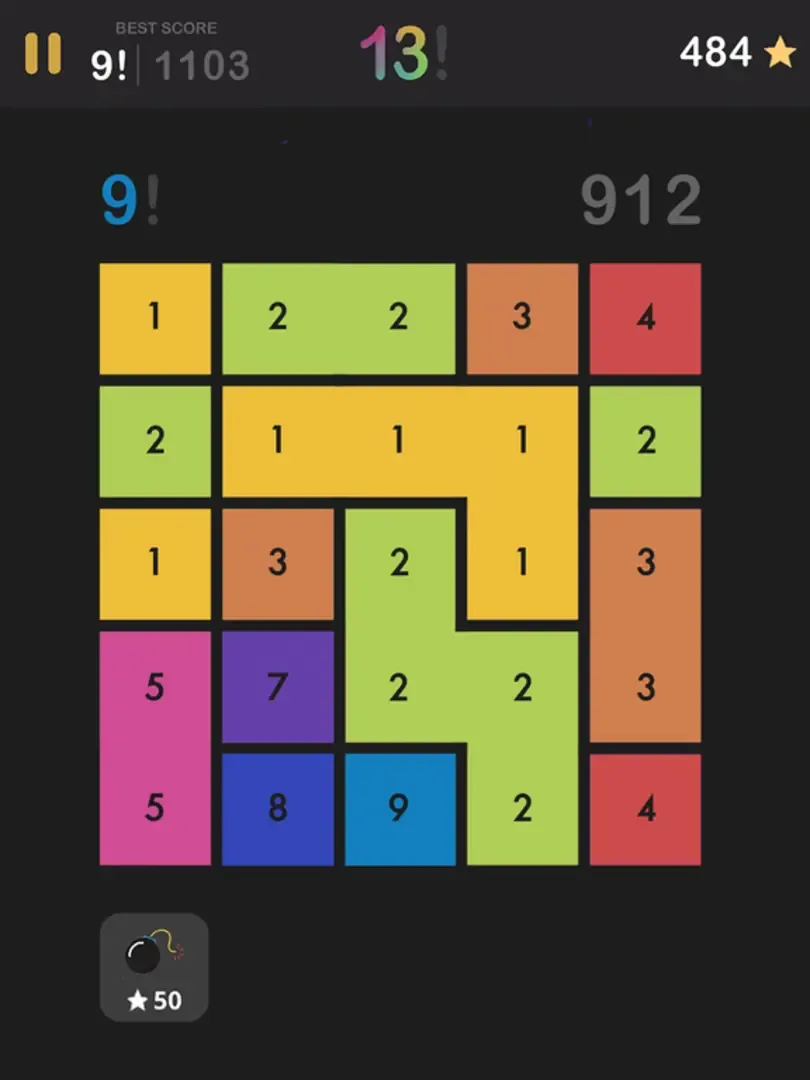The width and height of the screenshot is (810, 1080).
Task: Tap the top-row orange 3 tile
Action: (x=522, y=318)
